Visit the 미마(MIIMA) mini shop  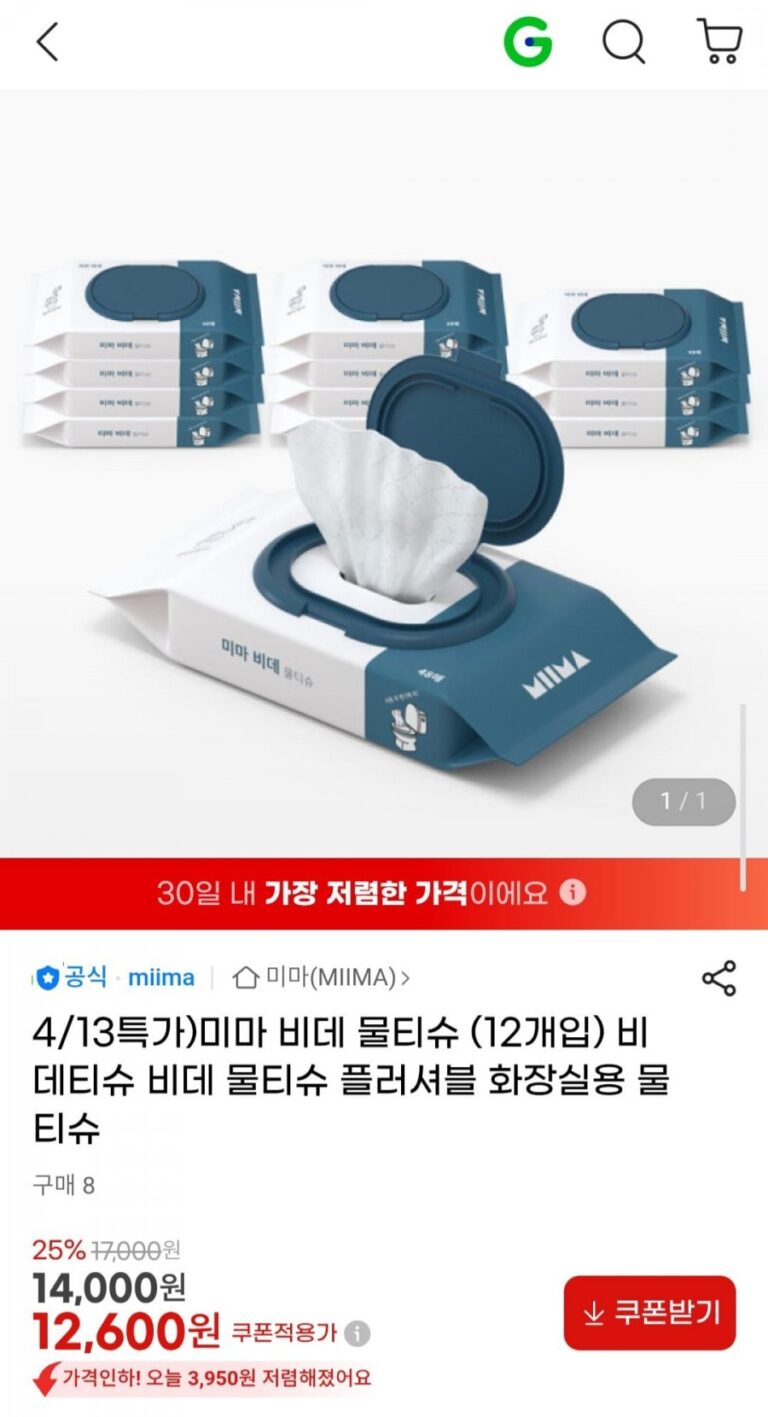pos(321,977)
